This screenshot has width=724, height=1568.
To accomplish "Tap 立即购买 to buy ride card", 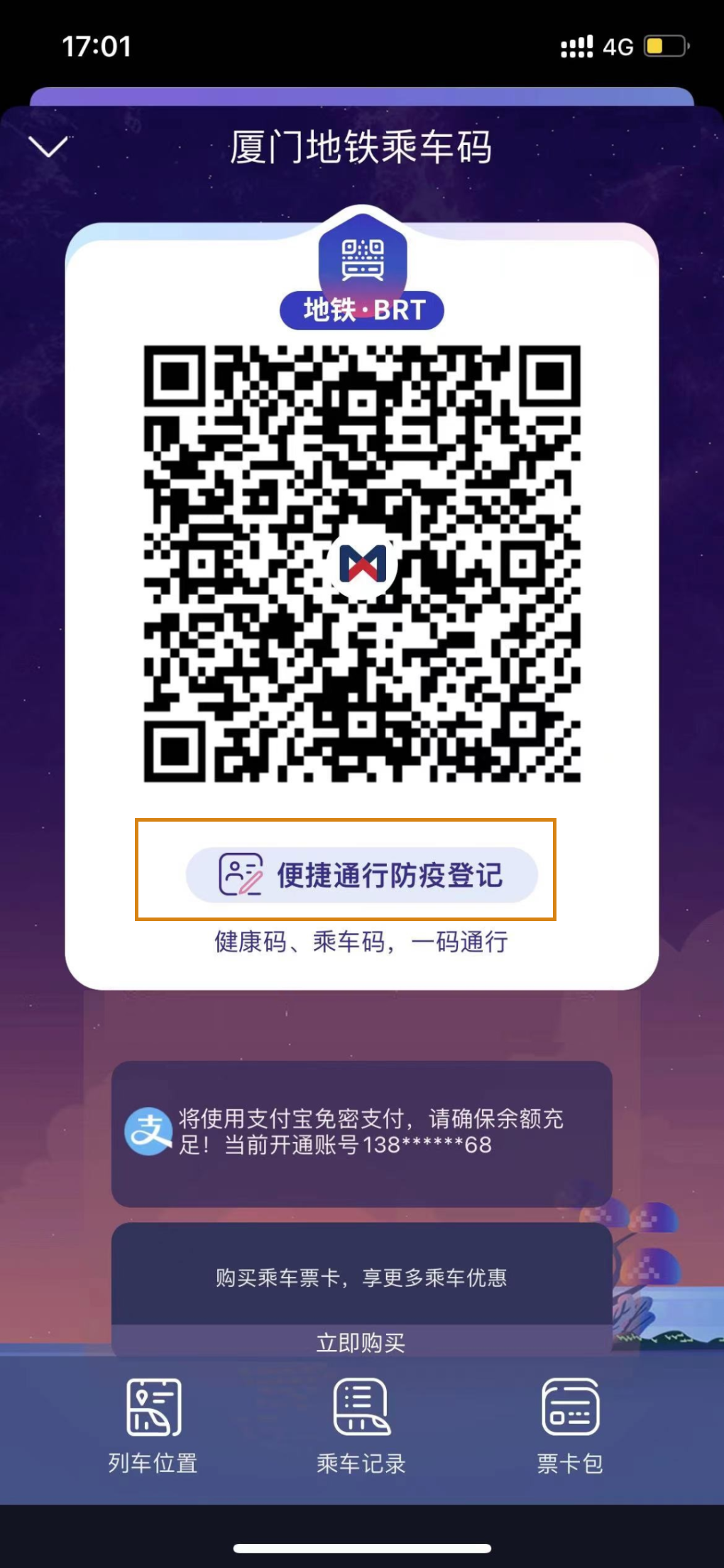I will 361,1342.
